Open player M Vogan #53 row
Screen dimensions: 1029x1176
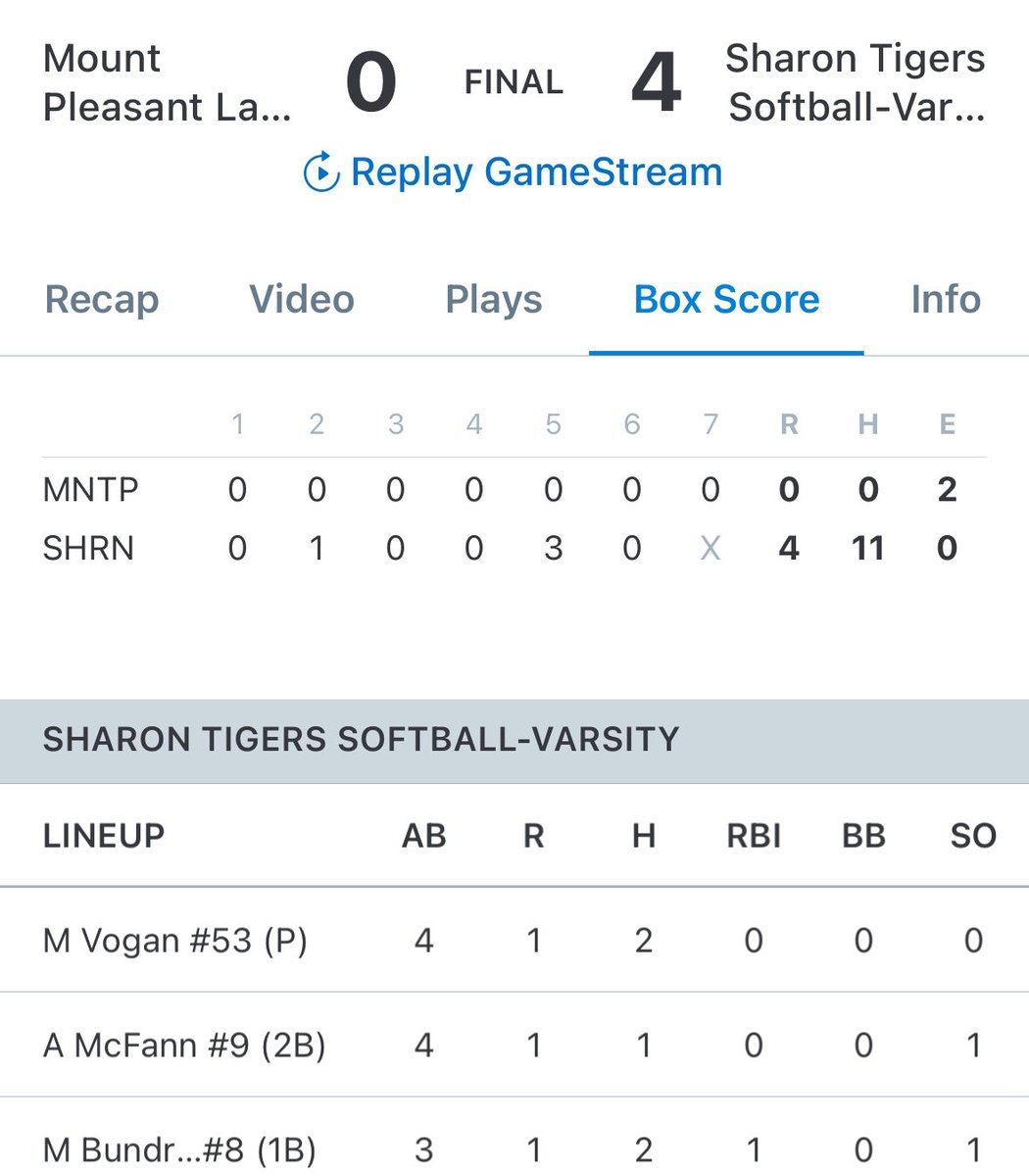514,940
